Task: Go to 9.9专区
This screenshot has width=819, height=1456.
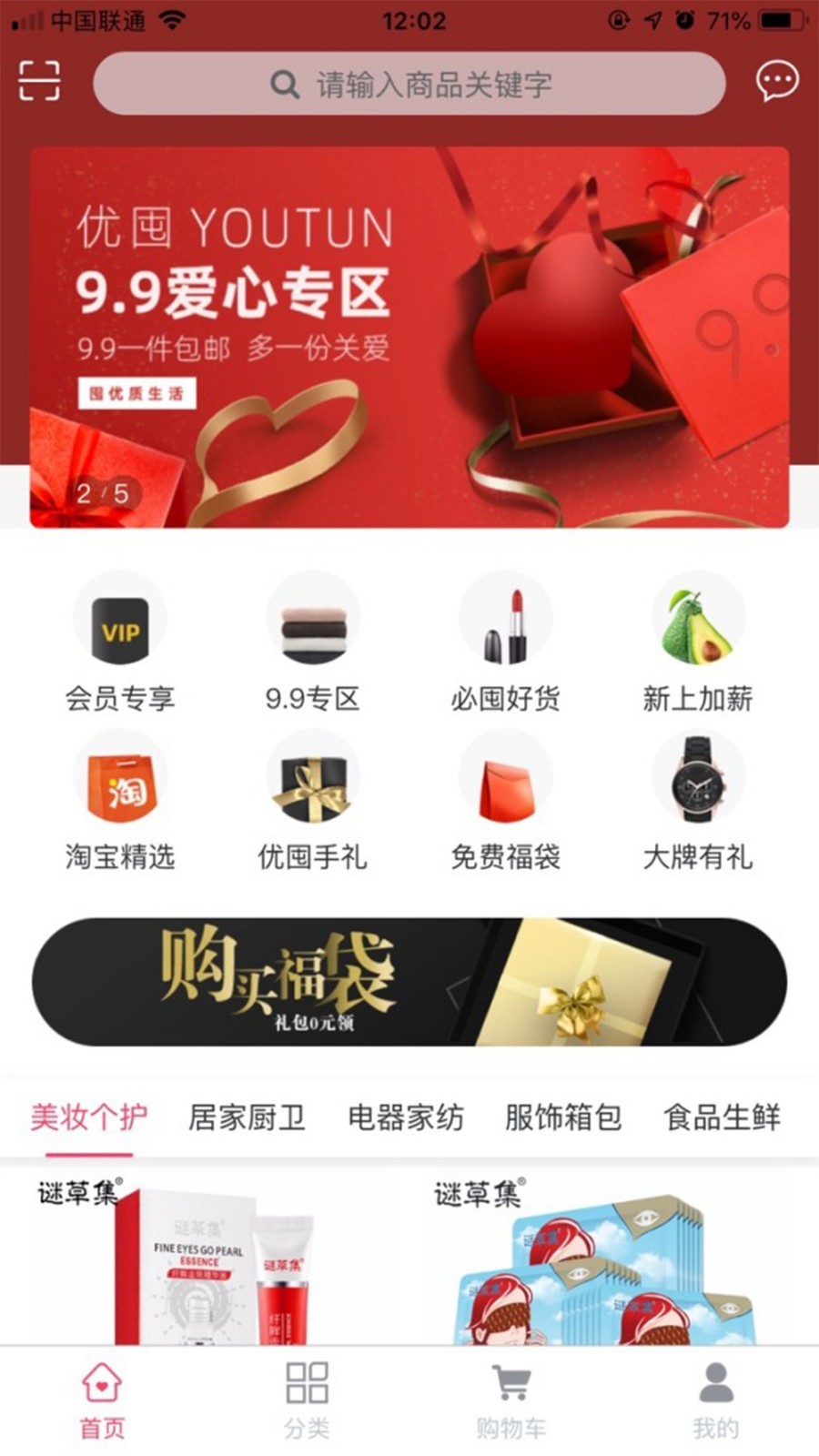Action: pos(312,642)
